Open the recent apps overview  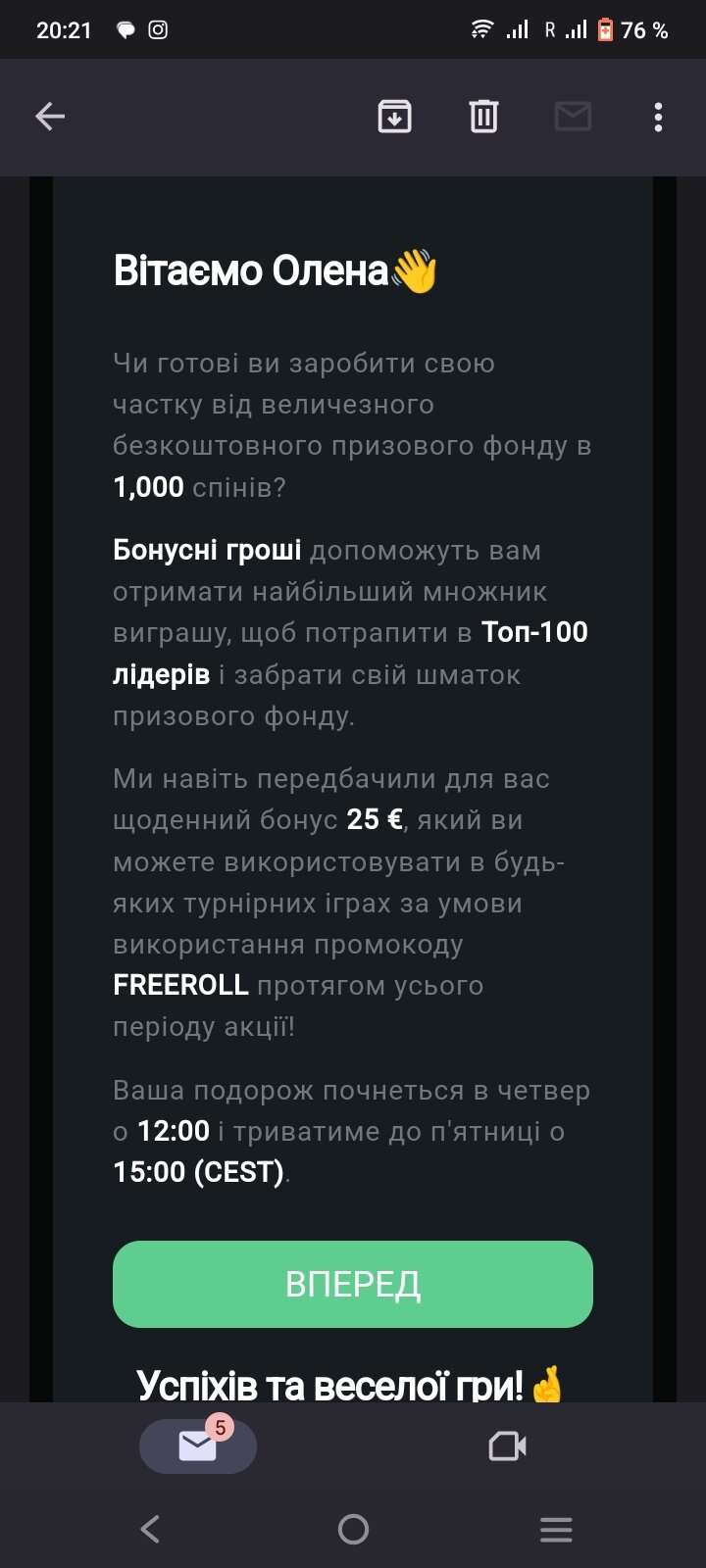[556, 1529]
